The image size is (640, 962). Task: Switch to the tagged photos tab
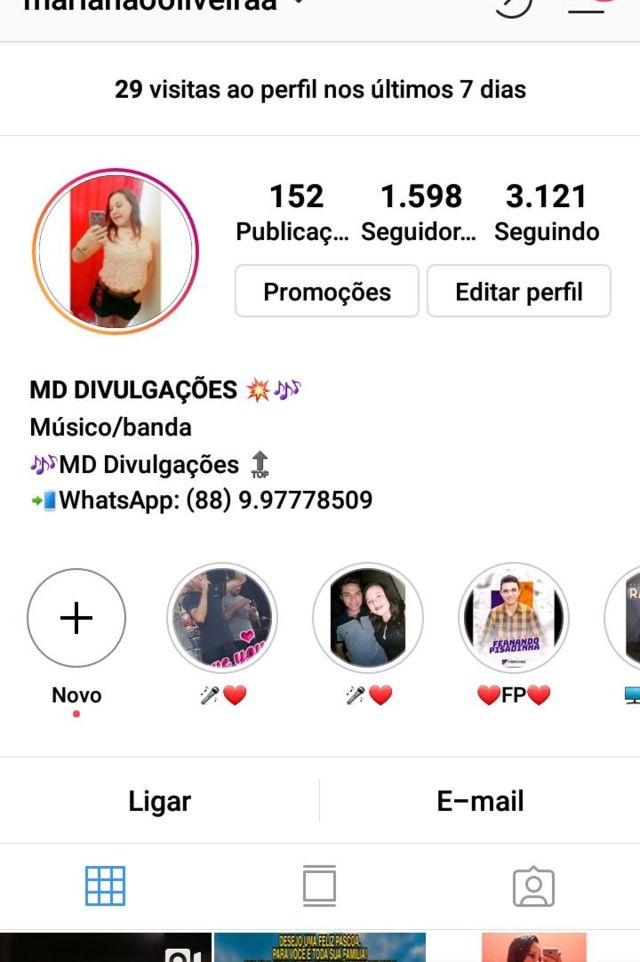pyautogui.click(x=533, y=886)
